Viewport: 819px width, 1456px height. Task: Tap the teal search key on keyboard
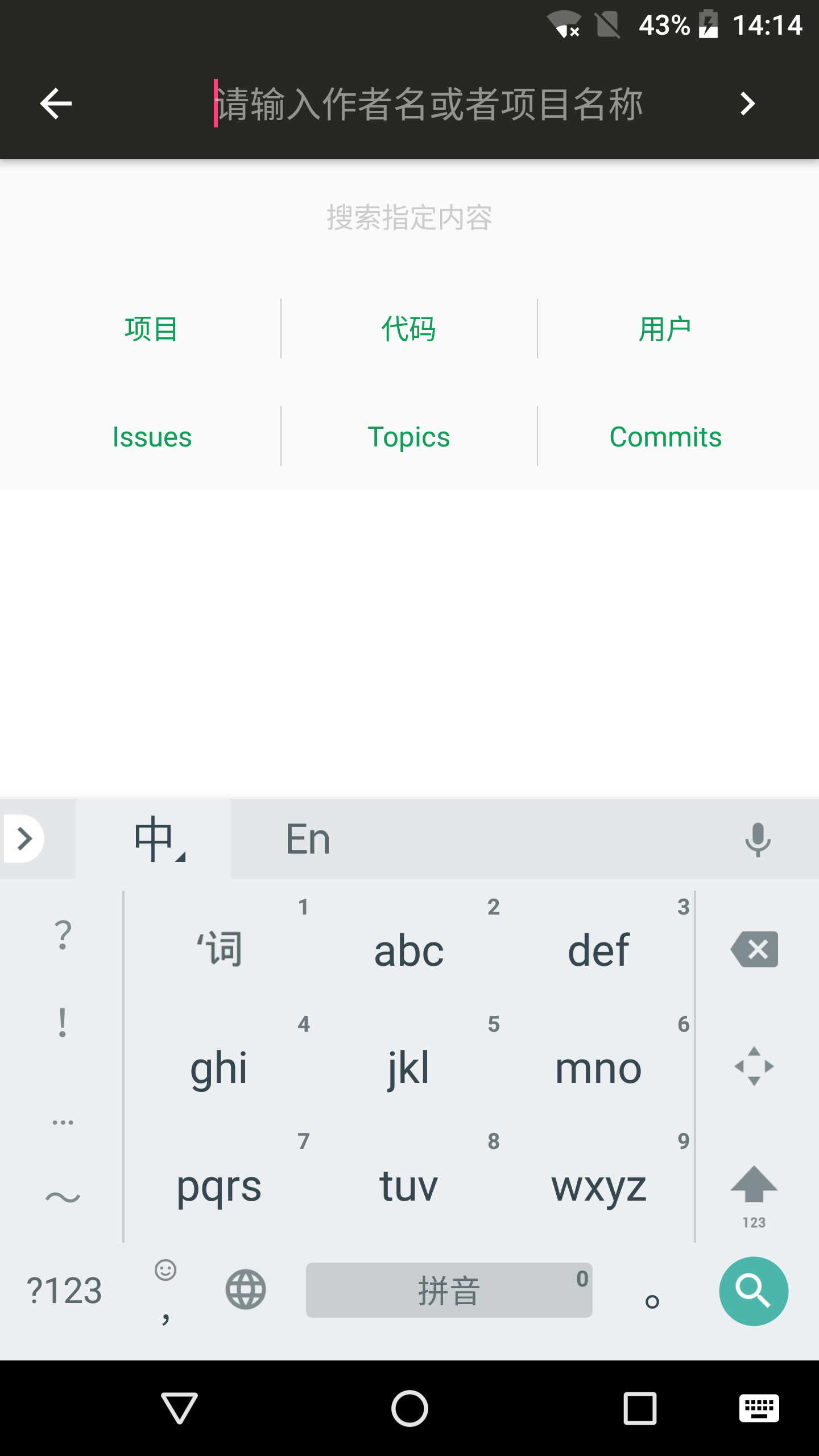[754, 1291]
